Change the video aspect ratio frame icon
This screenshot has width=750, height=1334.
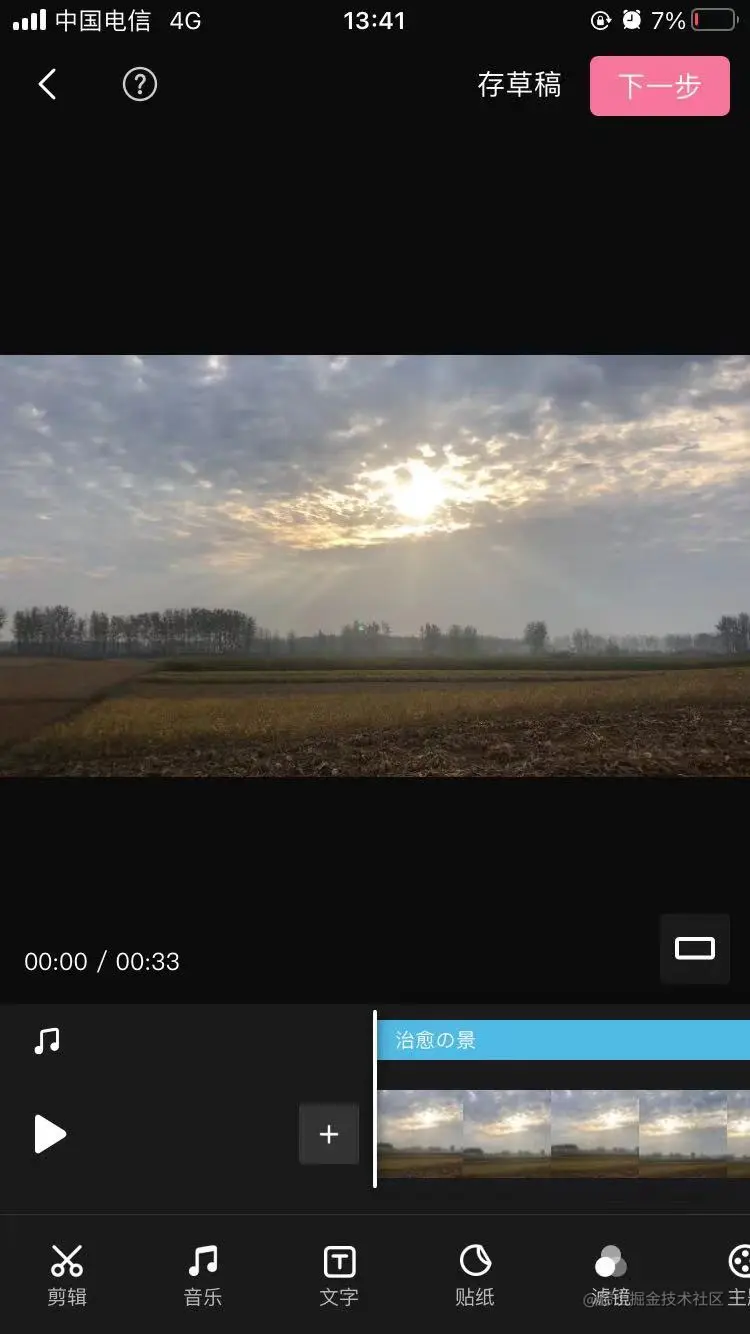point(694,948)
